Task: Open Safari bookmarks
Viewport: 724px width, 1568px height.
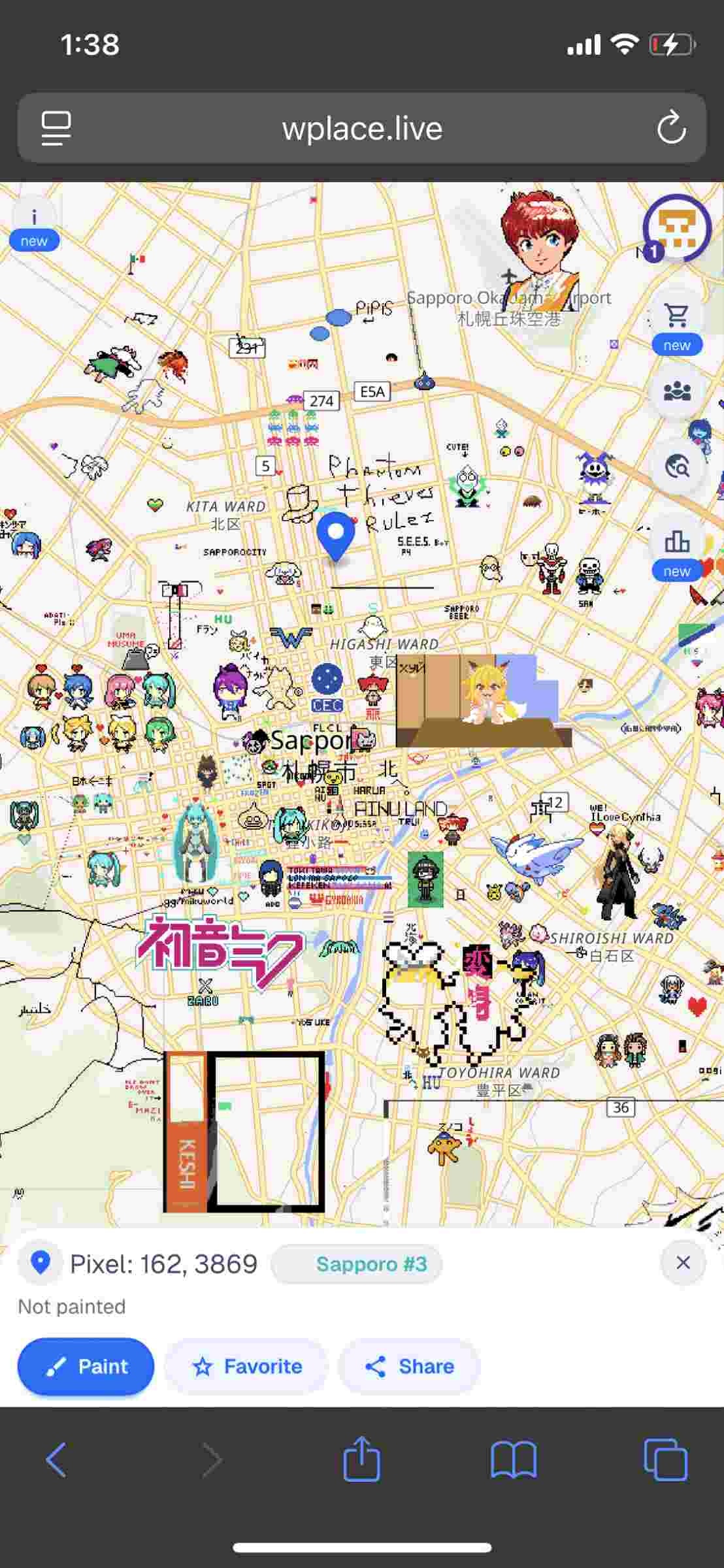Action: click(514, 1459)
